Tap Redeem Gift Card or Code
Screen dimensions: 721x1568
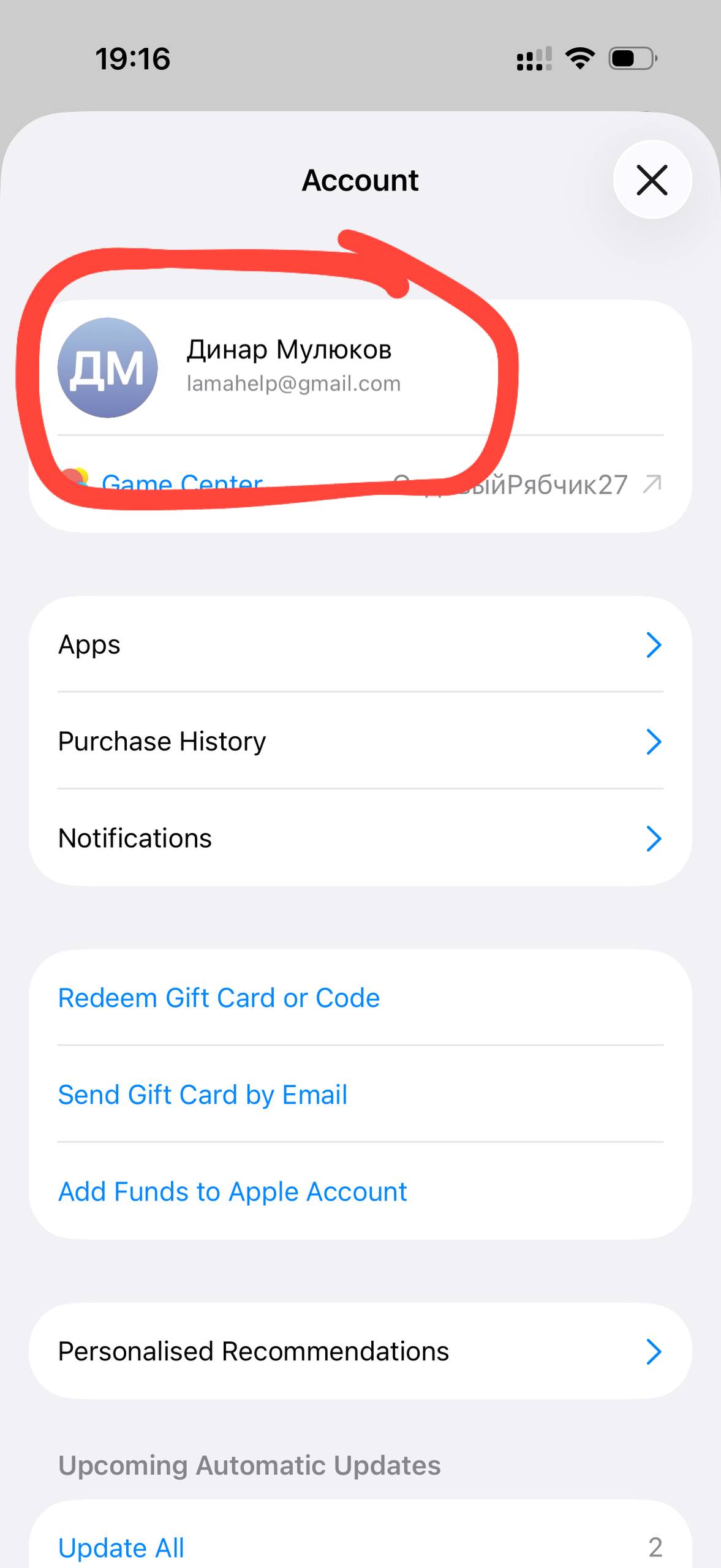pyautogui.click(x=219, y=998)
